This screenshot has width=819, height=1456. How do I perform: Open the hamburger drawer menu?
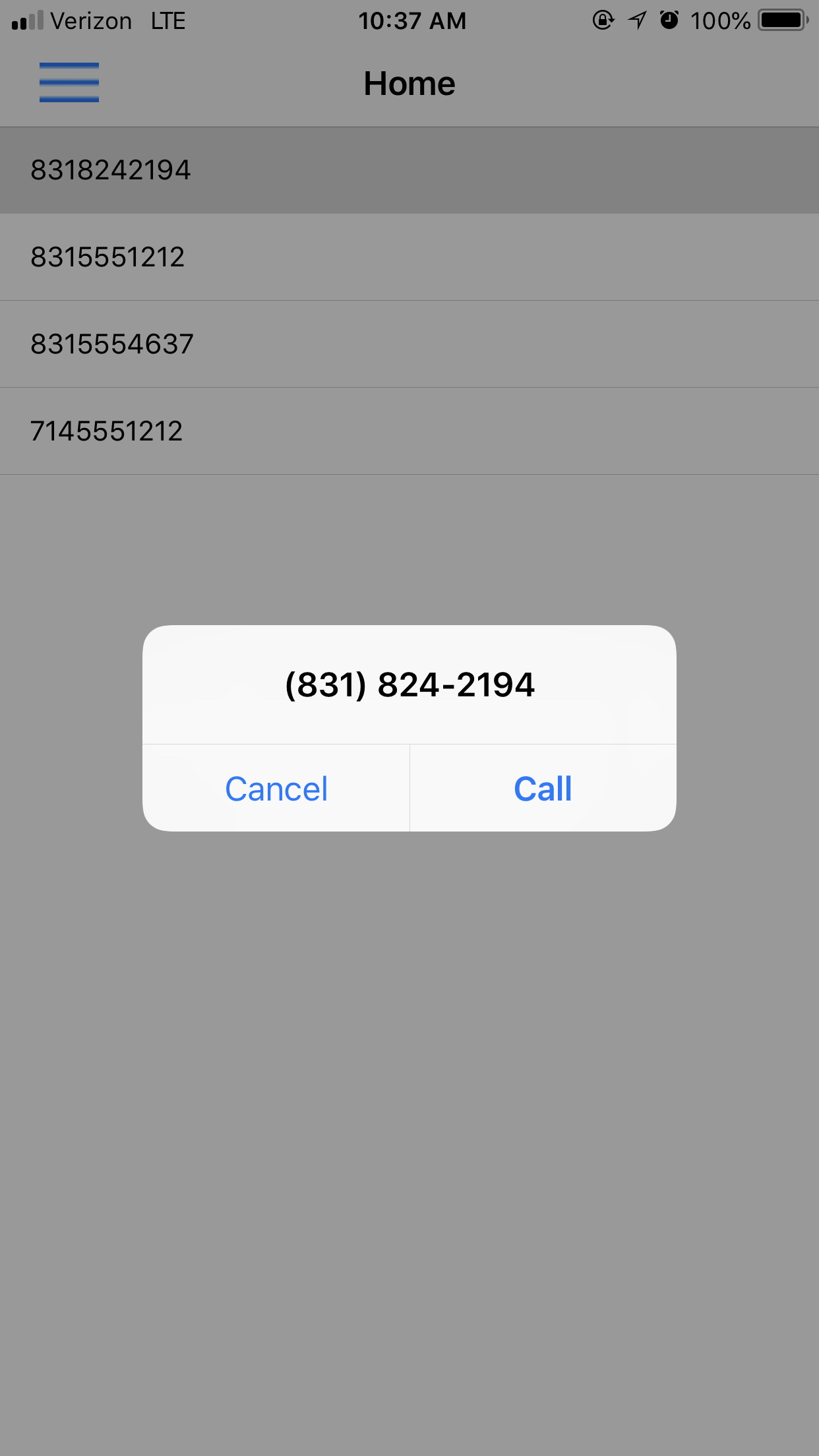(x=69, y=82)
